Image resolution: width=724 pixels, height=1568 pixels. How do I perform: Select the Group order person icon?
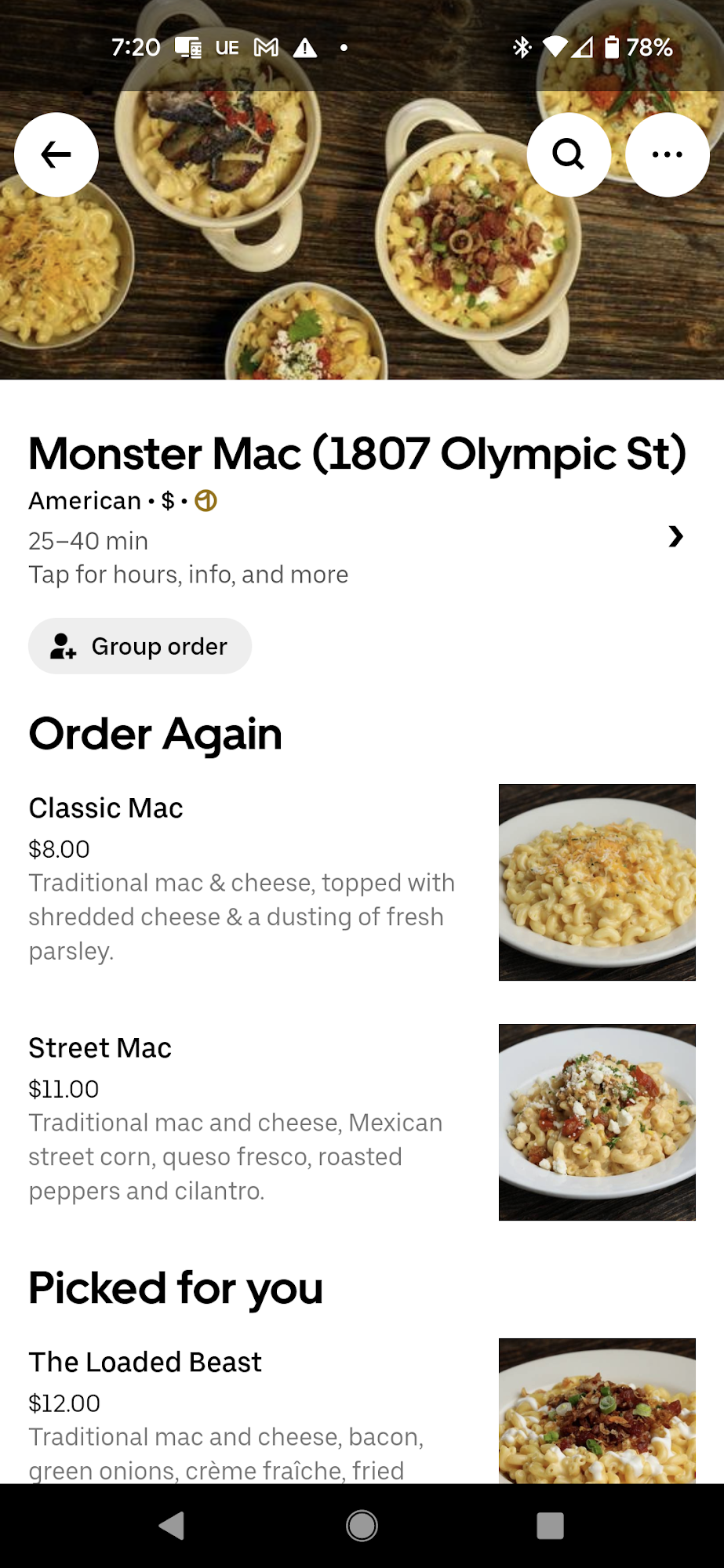[x=61, y=646]
